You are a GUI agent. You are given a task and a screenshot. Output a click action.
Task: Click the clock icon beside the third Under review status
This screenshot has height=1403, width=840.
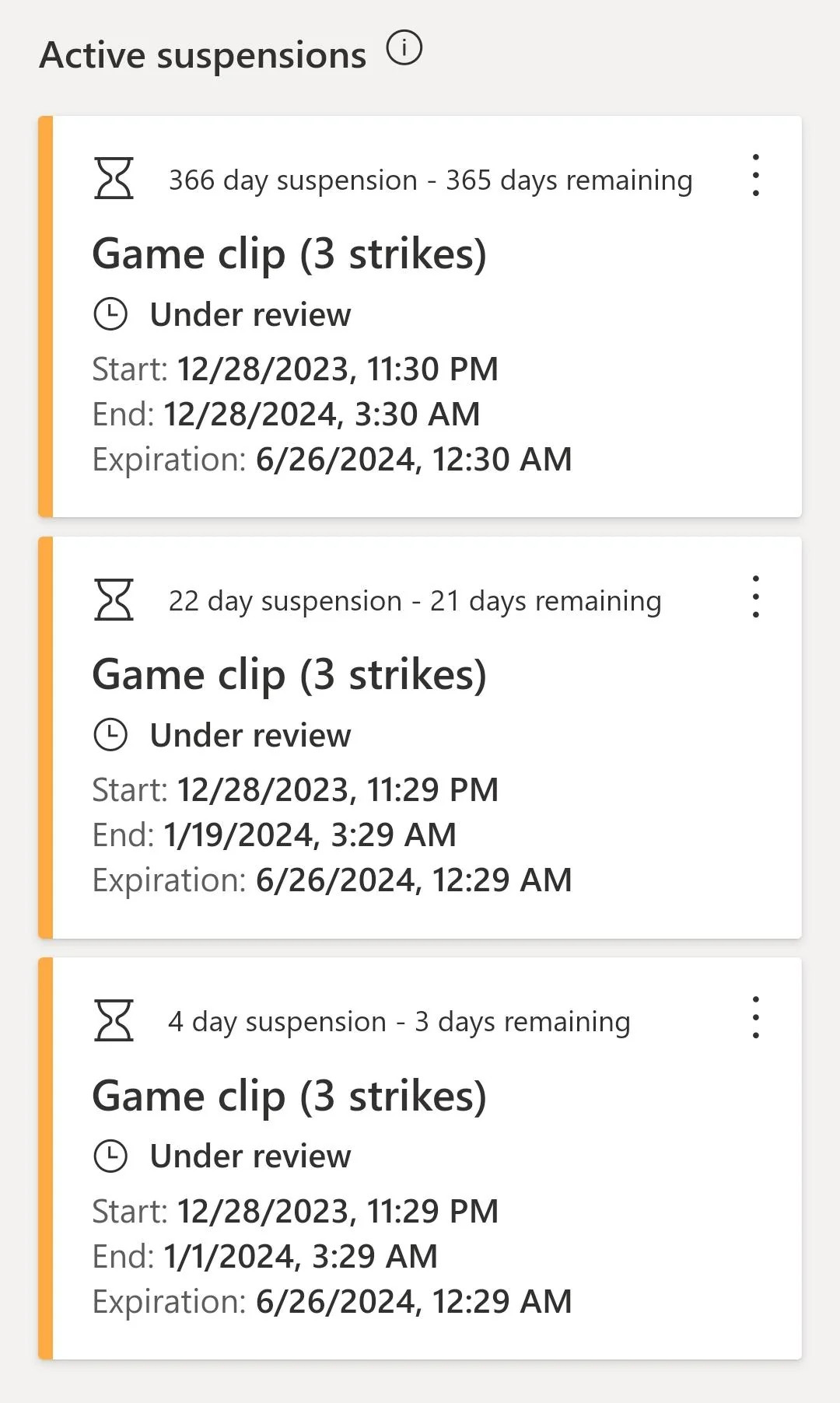[x=110, y=1156]
